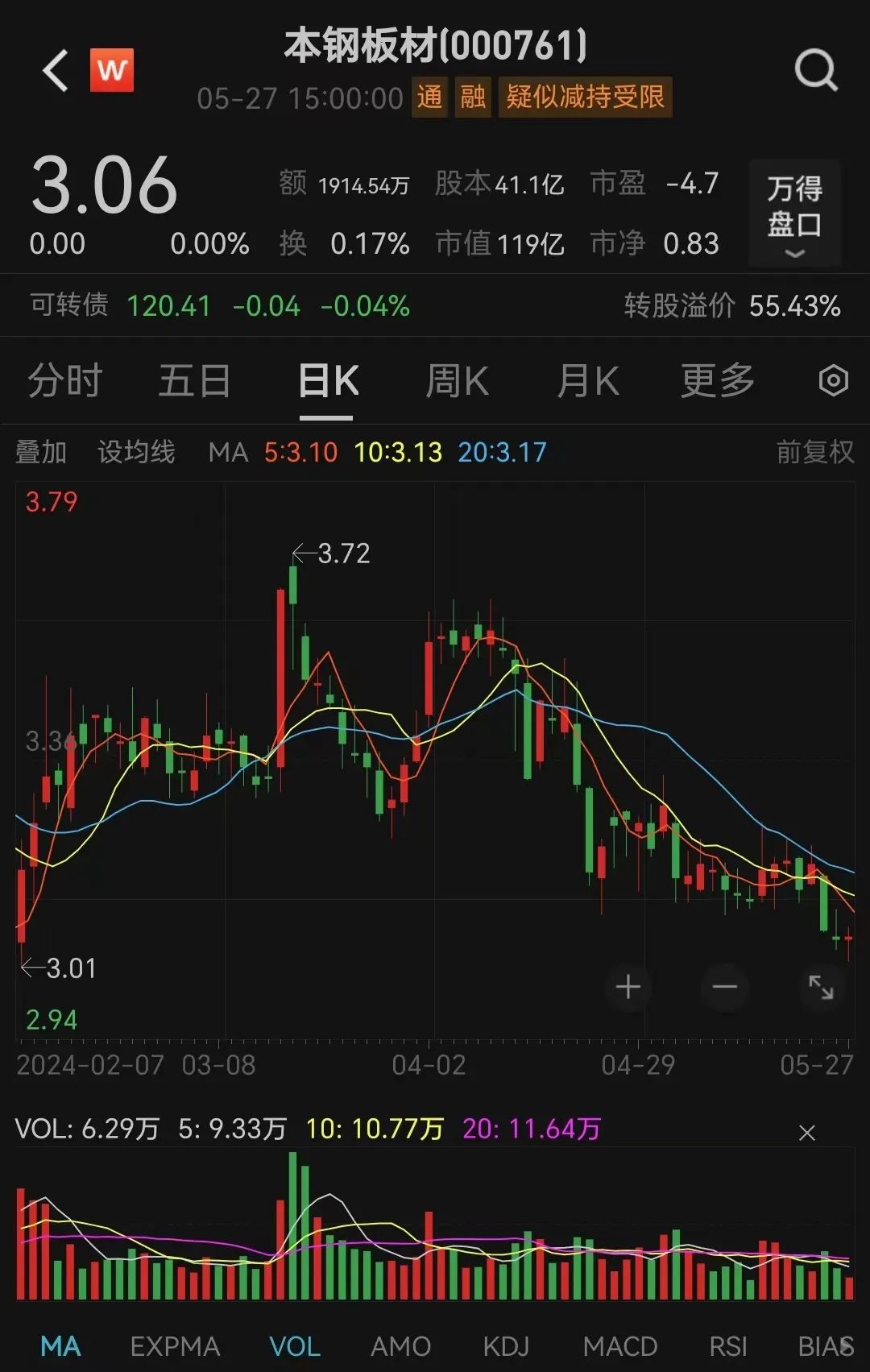Image resolution: width=870 pixels, height=1372 pixels.
Task: Open 设均线 moving average settings
Action: point(136,452)
